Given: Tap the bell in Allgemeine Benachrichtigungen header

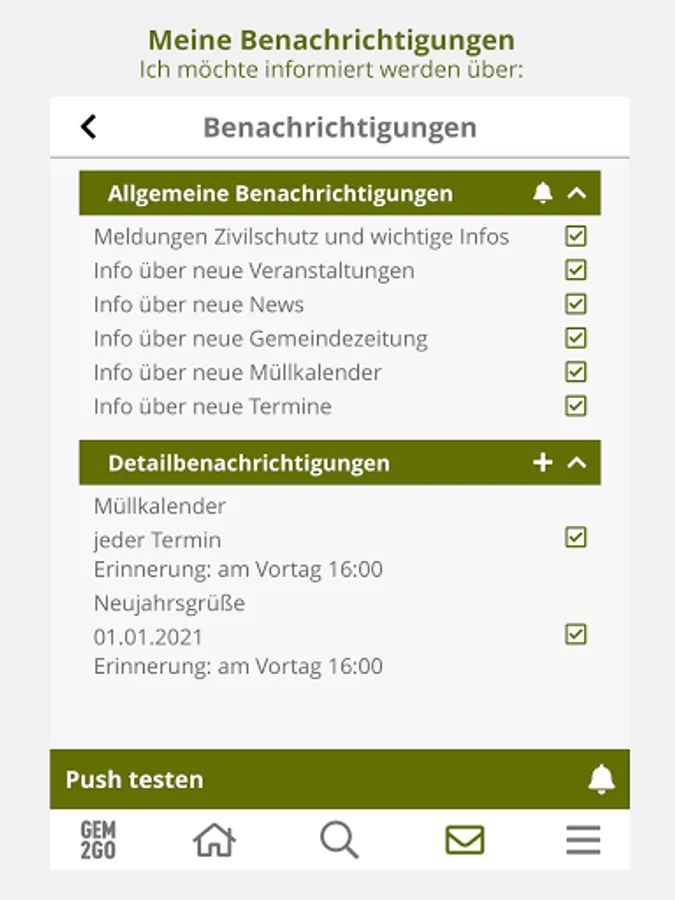Looking at the screenshot, I should (x=543, y=193).
